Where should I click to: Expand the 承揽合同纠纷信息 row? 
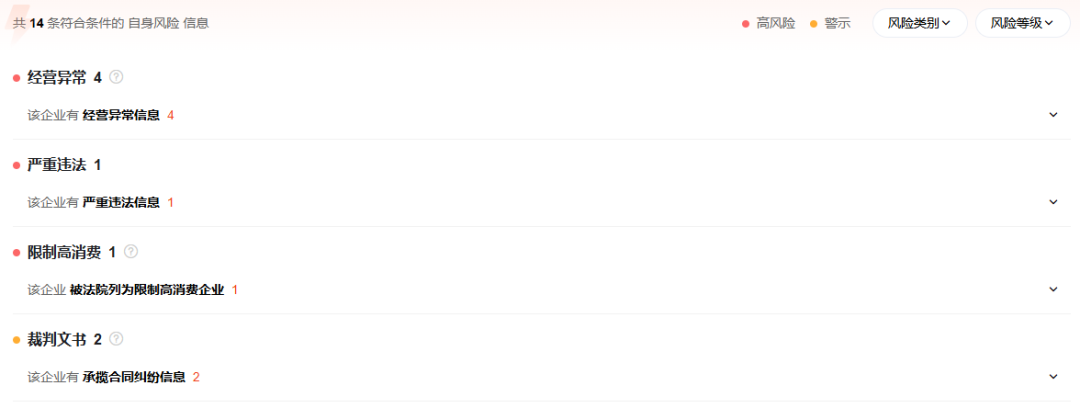1053,377
